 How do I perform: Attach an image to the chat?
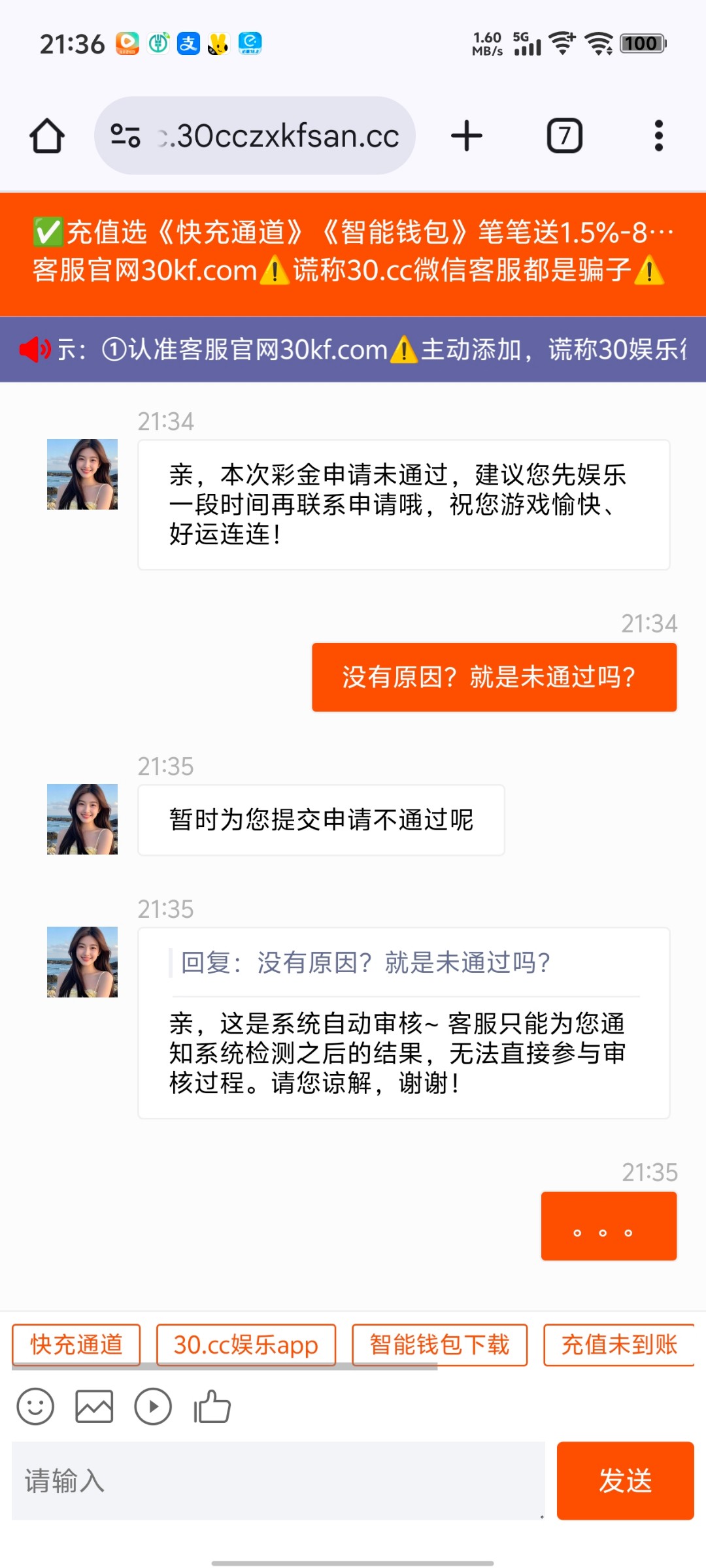pos(94,1407)
